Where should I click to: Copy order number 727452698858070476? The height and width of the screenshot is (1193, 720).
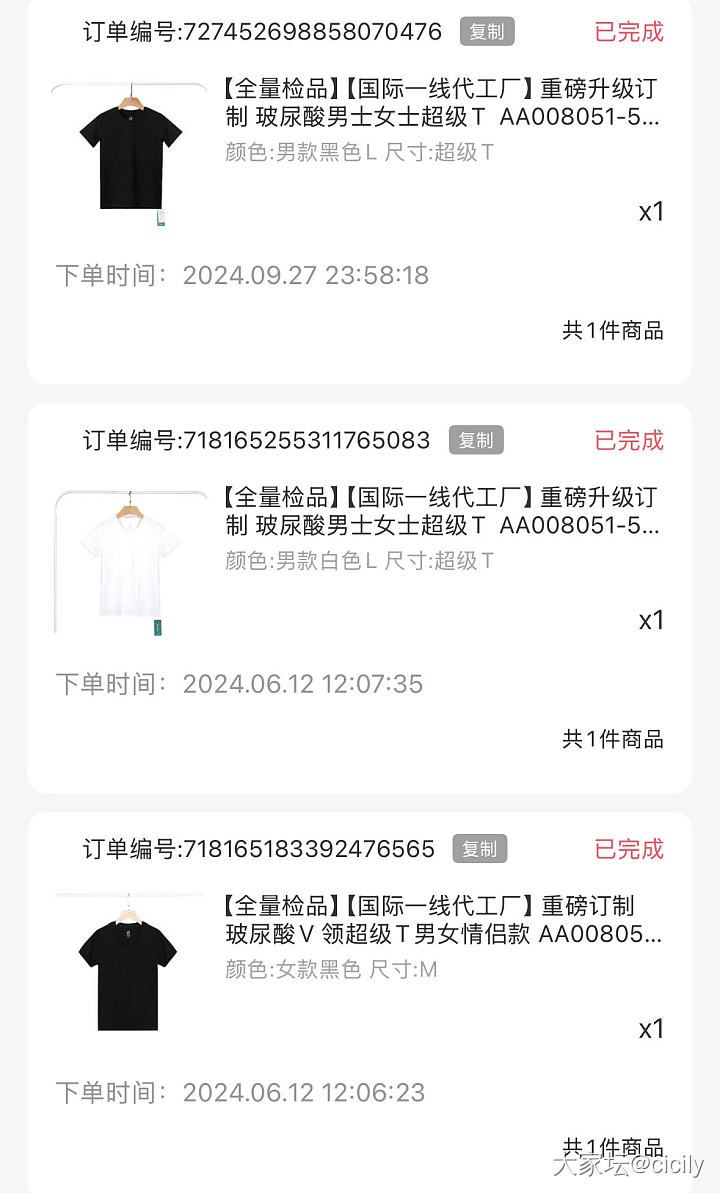coord(487,32)
